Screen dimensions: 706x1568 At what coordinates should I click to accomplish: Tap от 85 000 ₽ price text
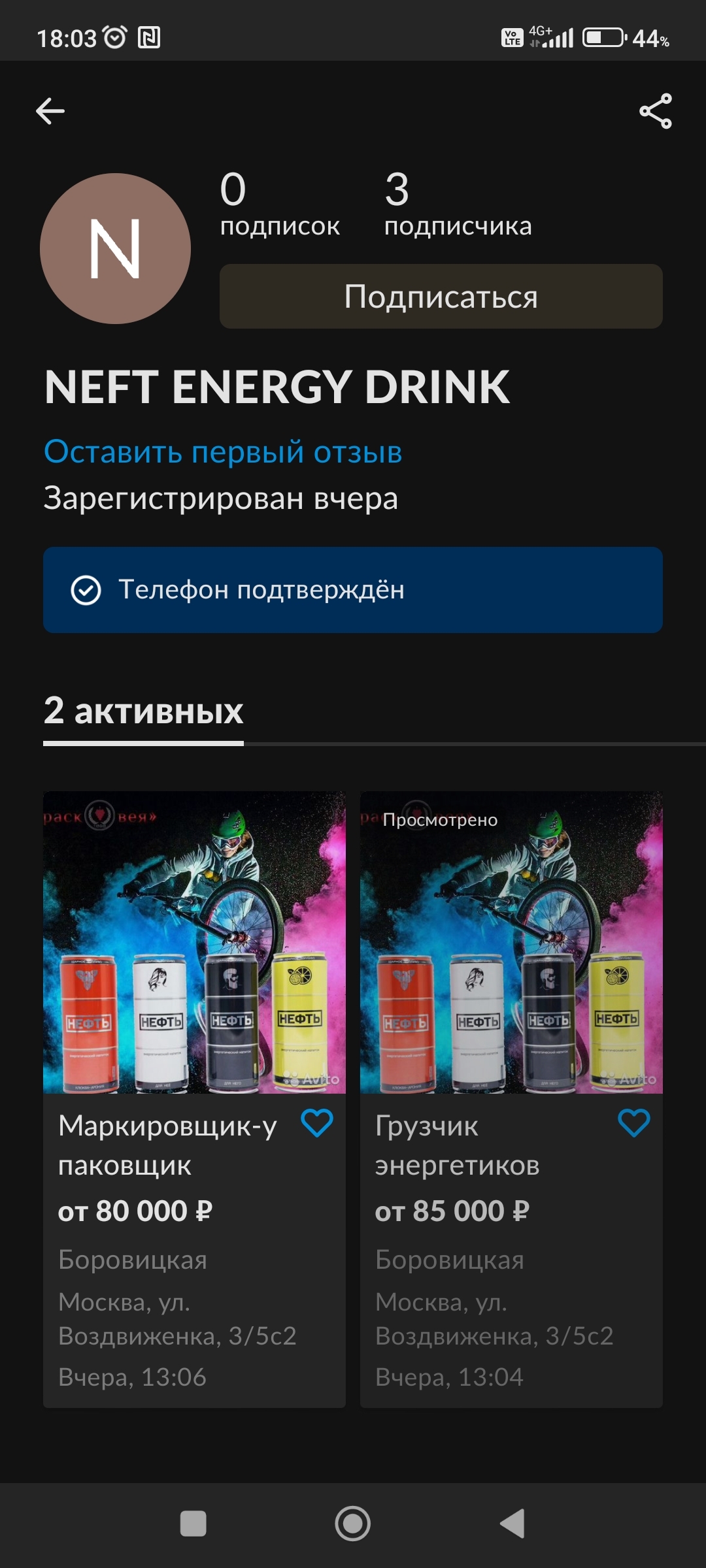coord(452,1210)
